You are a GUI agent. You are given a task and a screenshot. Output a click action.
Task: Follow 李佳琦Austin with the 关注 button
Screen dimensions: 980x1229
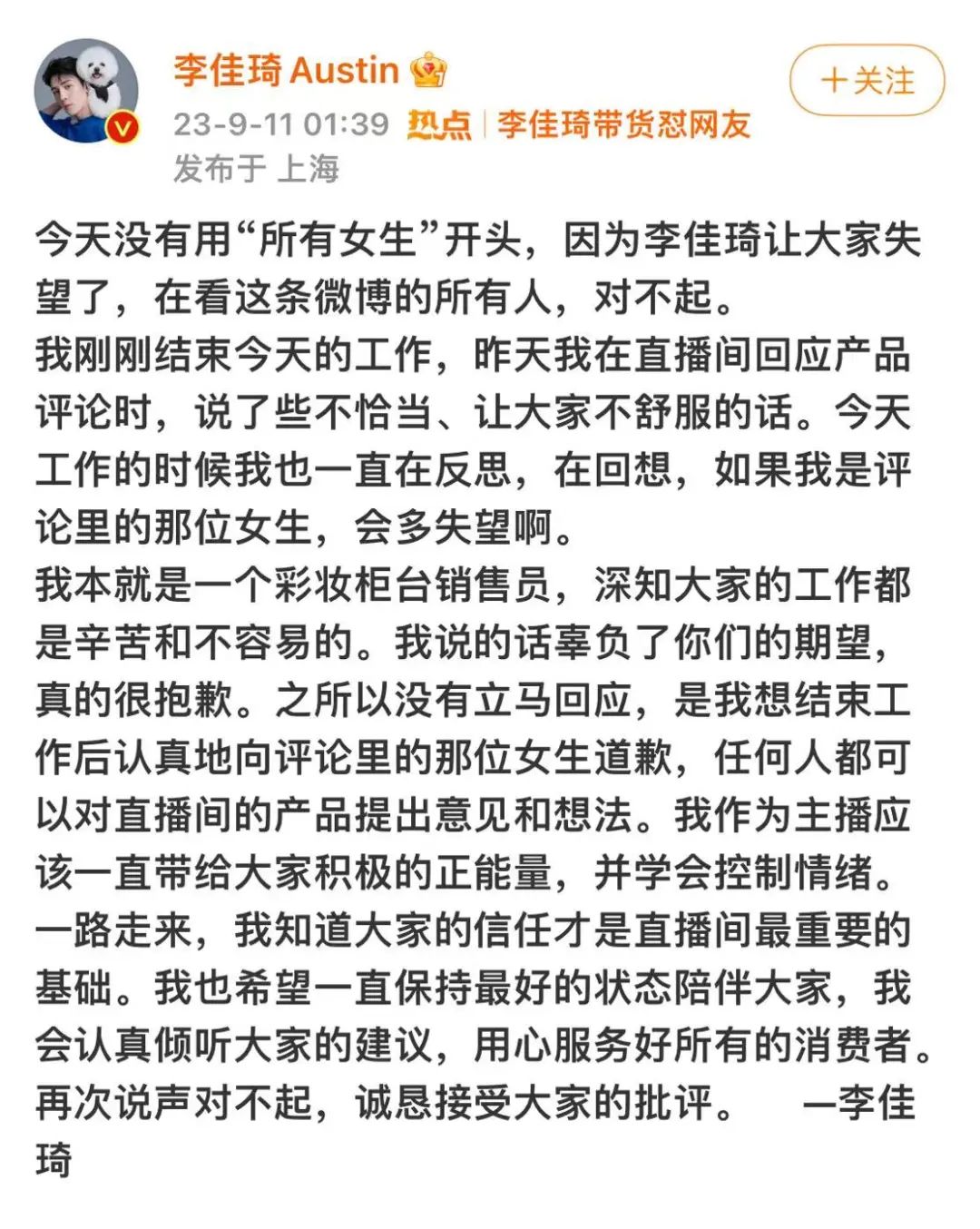click(x=867, y=81)
